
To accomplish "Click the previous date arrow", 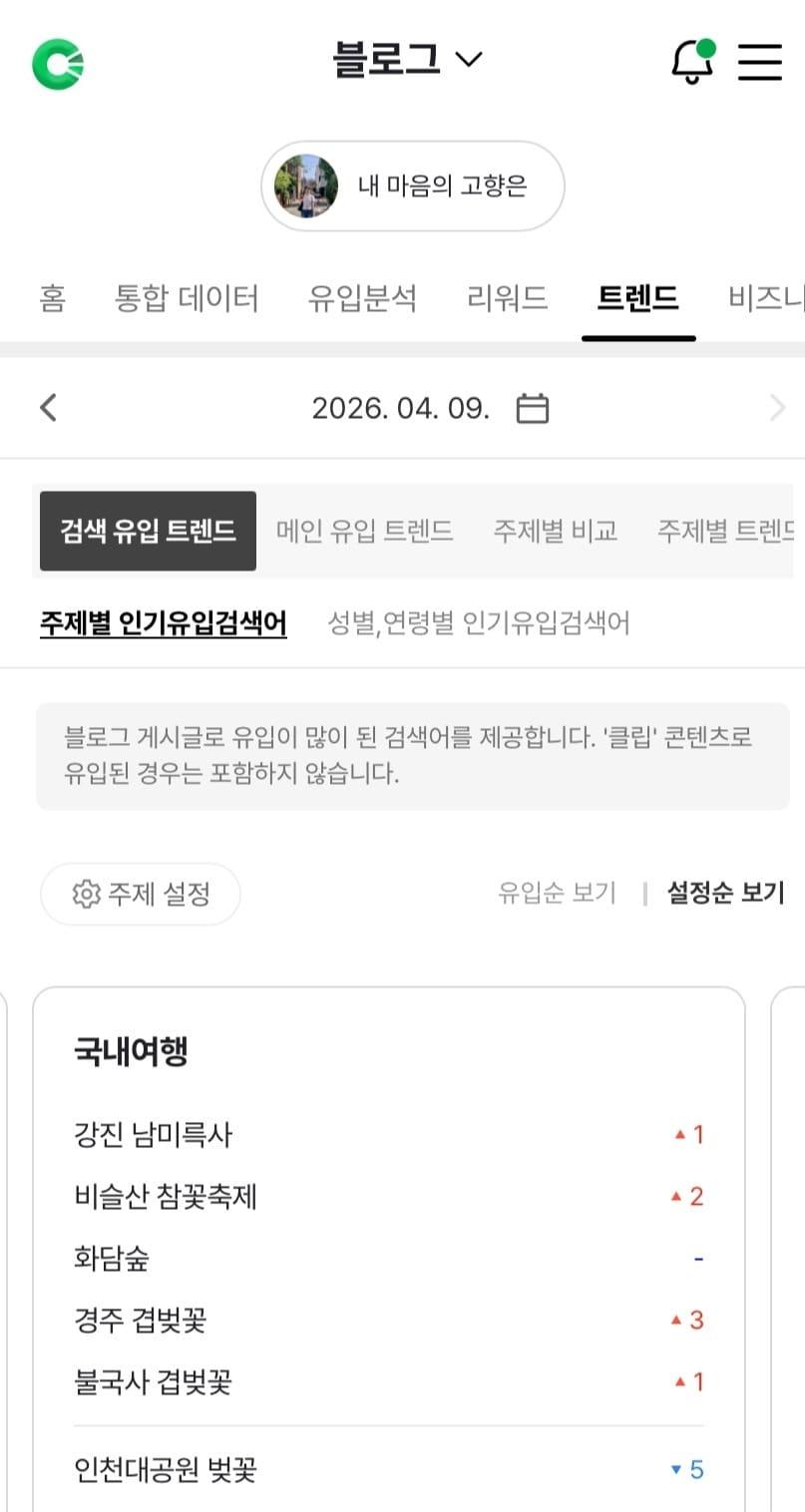I will click(x=47, y=407).
